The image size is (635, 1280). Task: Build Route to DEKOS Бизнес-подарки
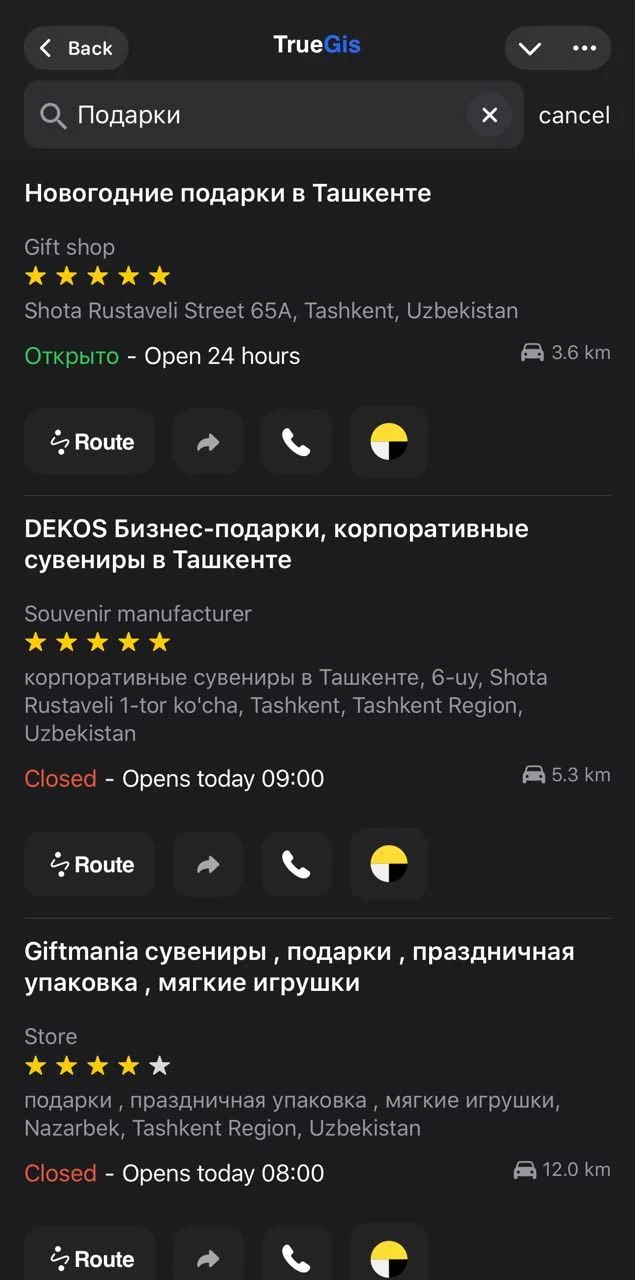click(x=90, y=865)
